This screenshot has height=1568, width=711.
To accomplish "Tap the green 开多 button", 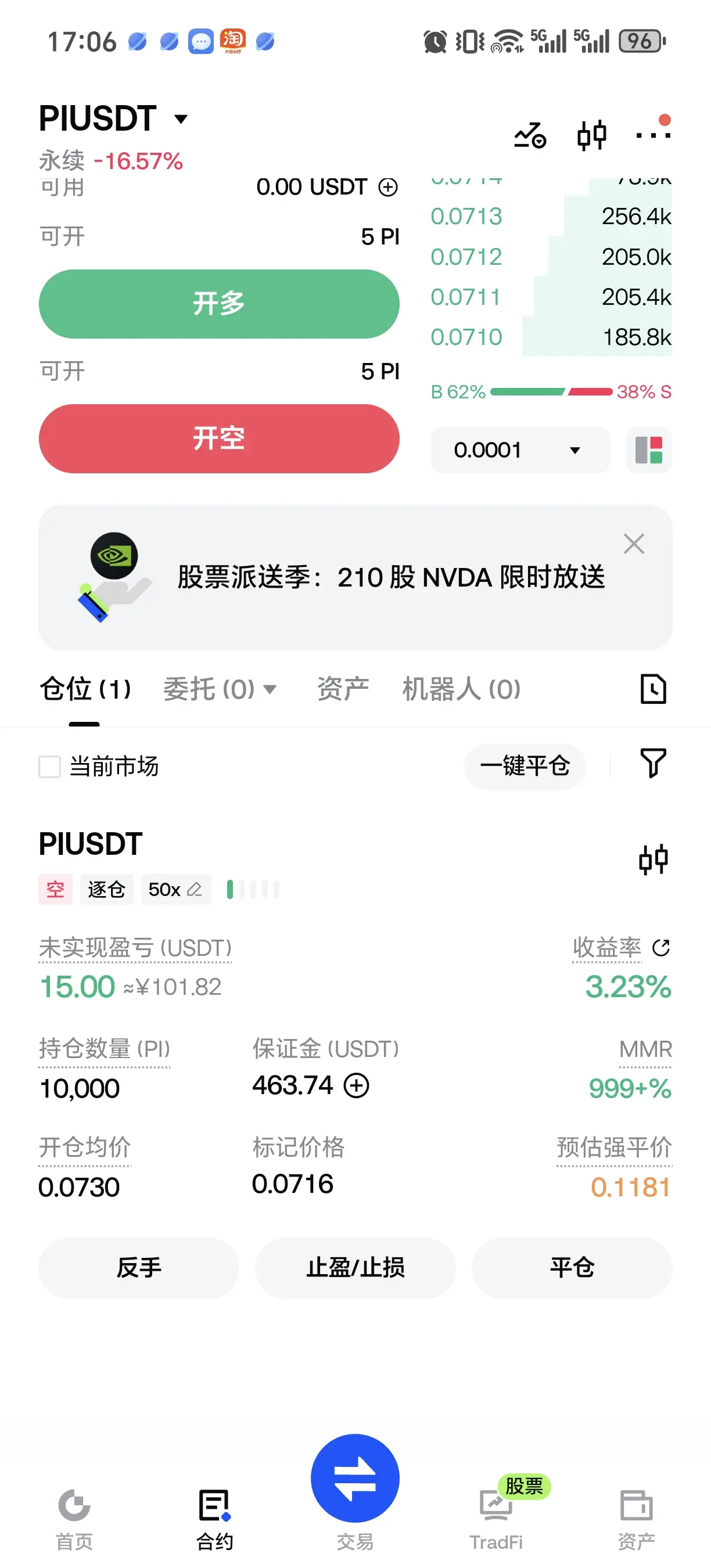I will coord(219,304).
